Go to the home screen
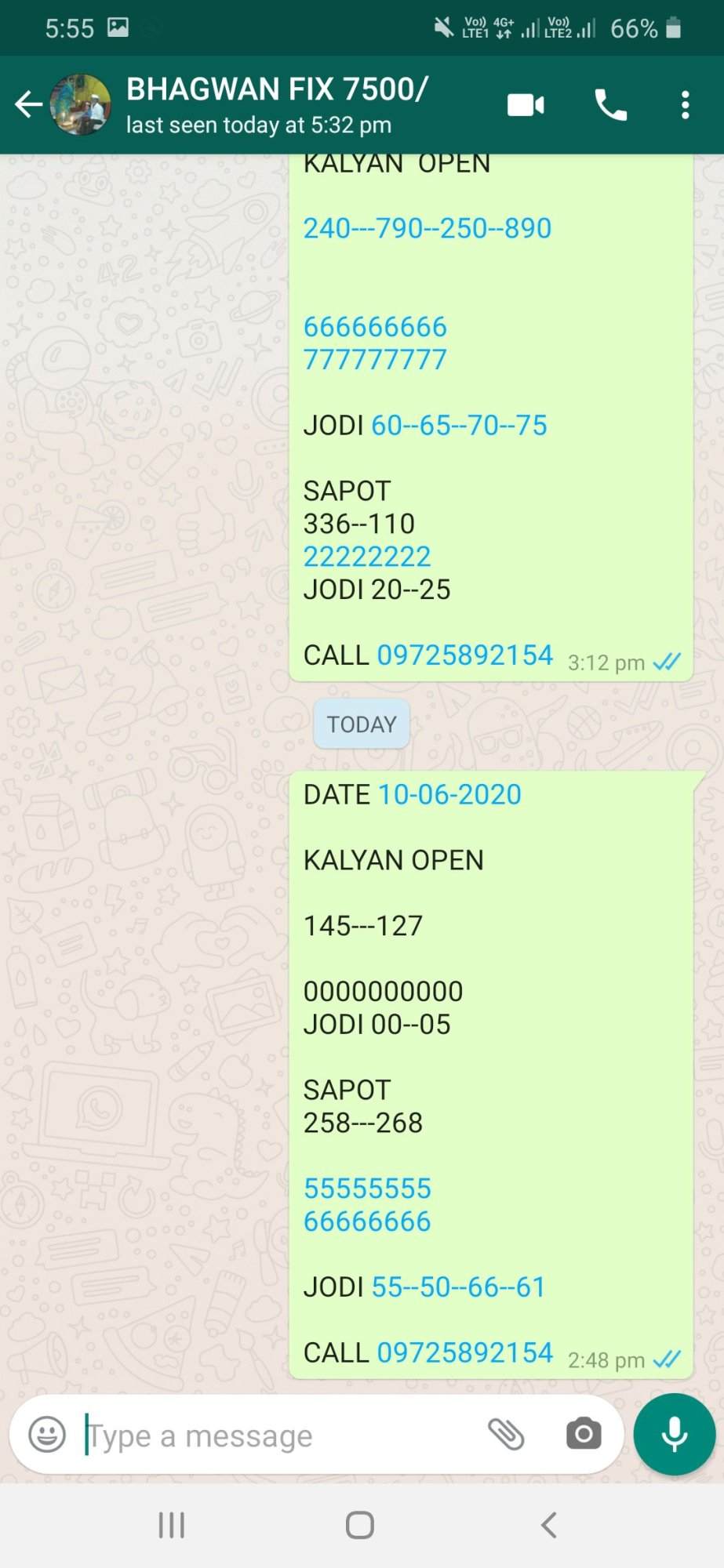The width and height of the screenshot is (724, 1568). [360, 1525]
